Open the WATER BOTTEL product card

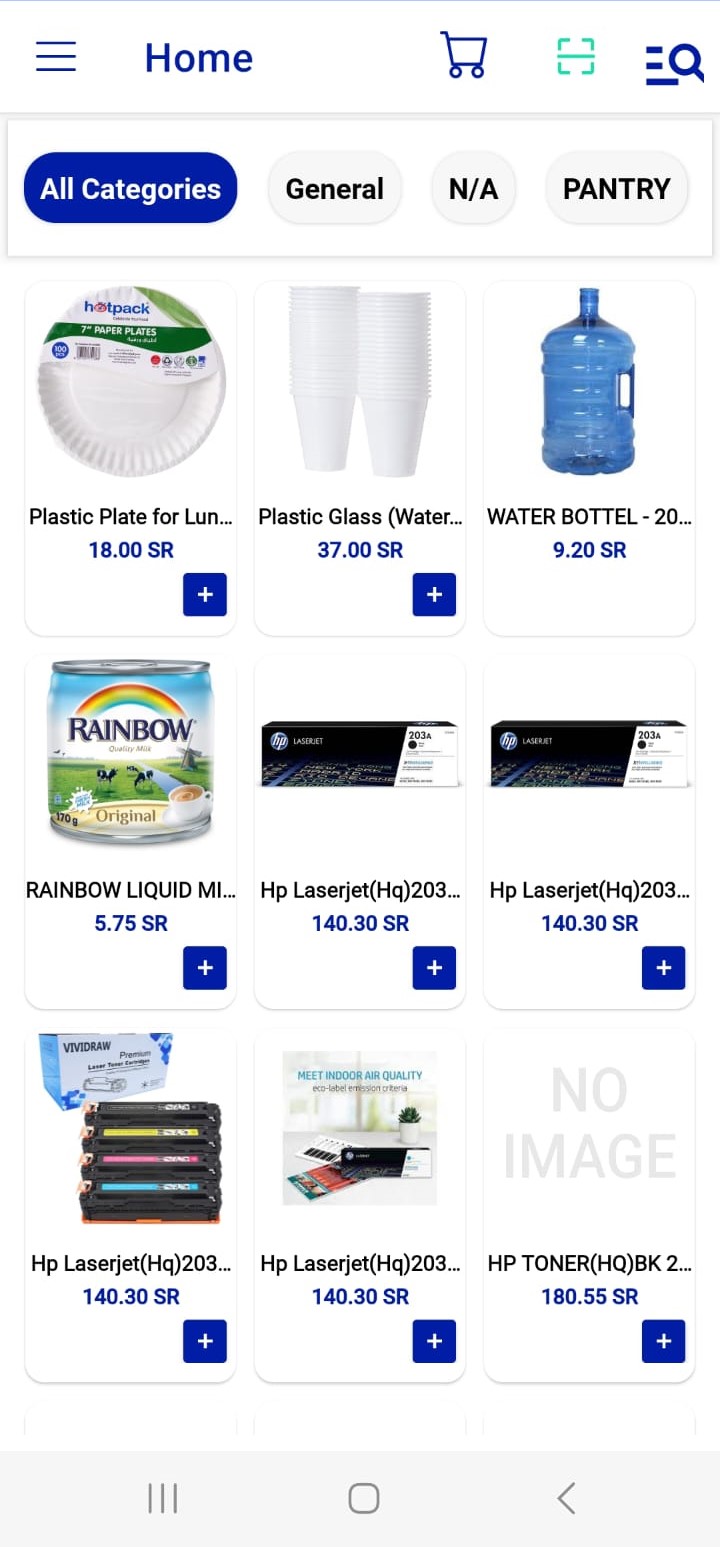[x=589, y=400]
